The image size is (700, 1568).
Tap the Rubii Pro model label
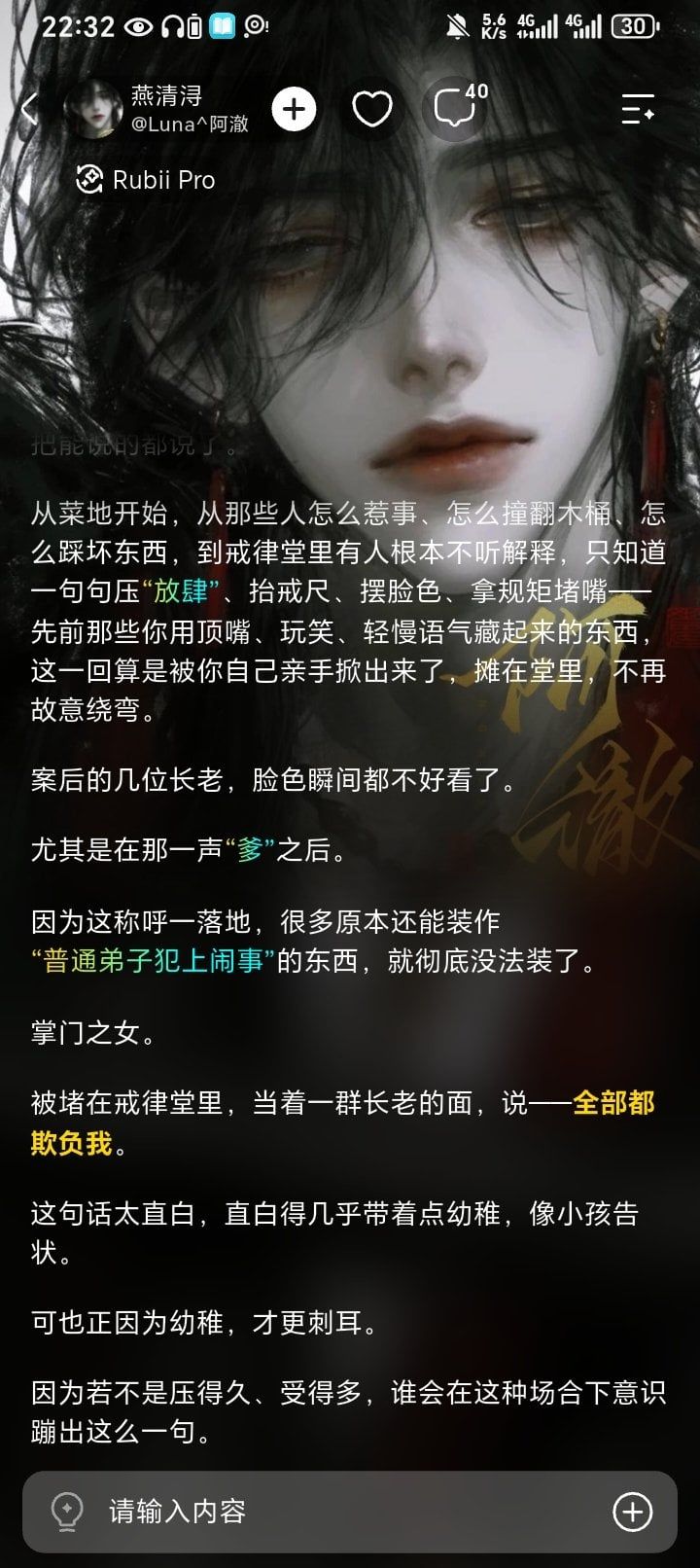pos(146,180)
